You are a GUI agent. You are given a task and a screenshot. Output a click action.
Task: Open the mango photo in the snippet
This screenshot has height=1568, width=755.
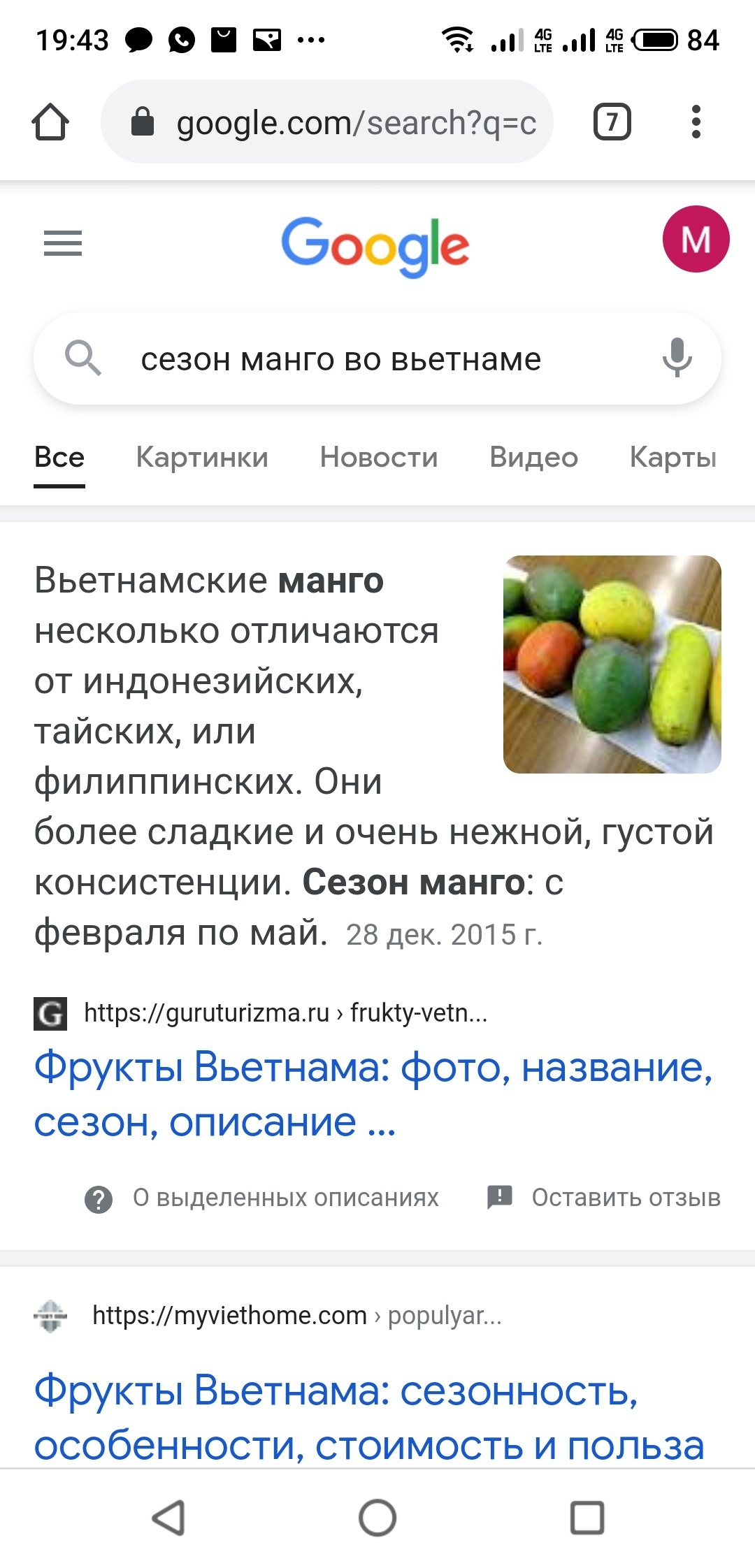point(612,664)
